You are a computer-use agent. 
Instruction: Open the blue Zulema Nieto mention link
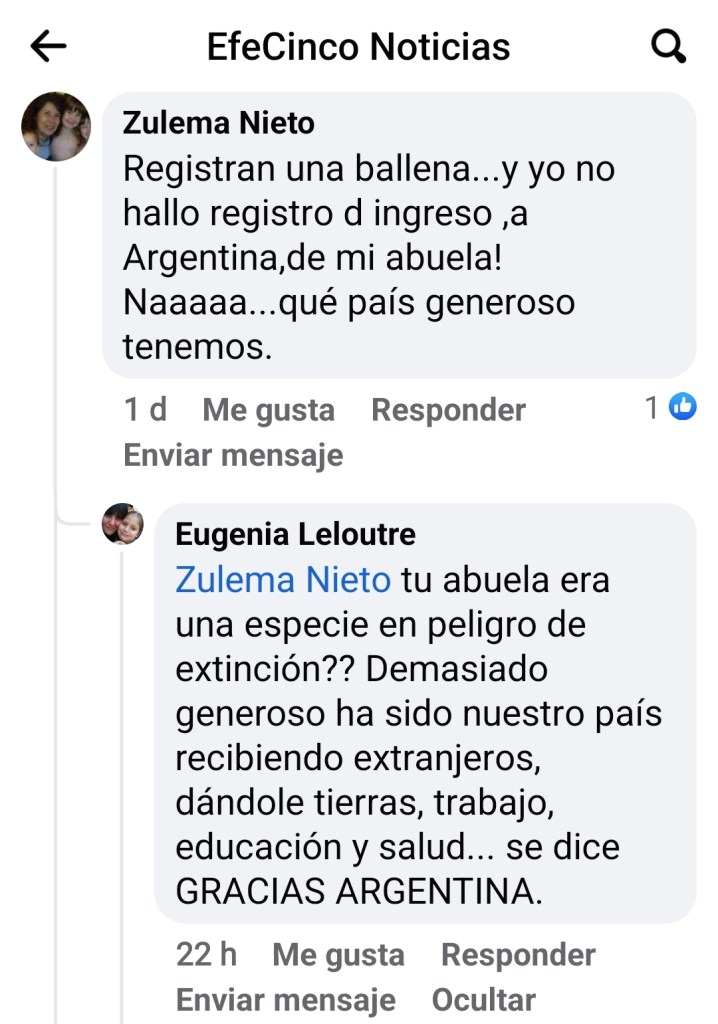click(x=282, y=580)
